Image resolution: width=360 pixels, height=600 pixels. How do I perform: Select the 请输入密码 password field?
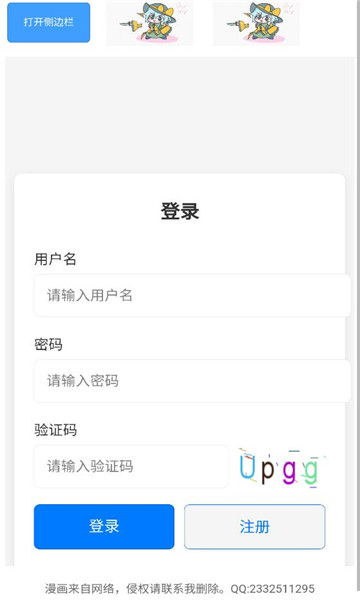[192, 381]
